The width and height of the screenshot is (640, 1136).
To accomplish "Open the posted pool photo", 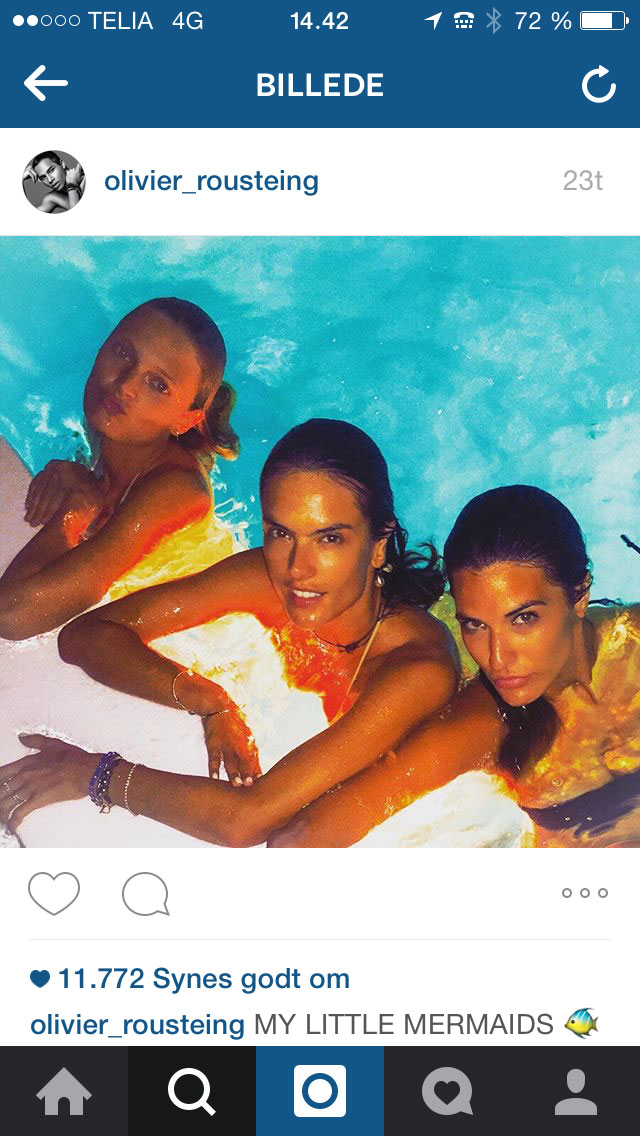I will tap(320, 541).
